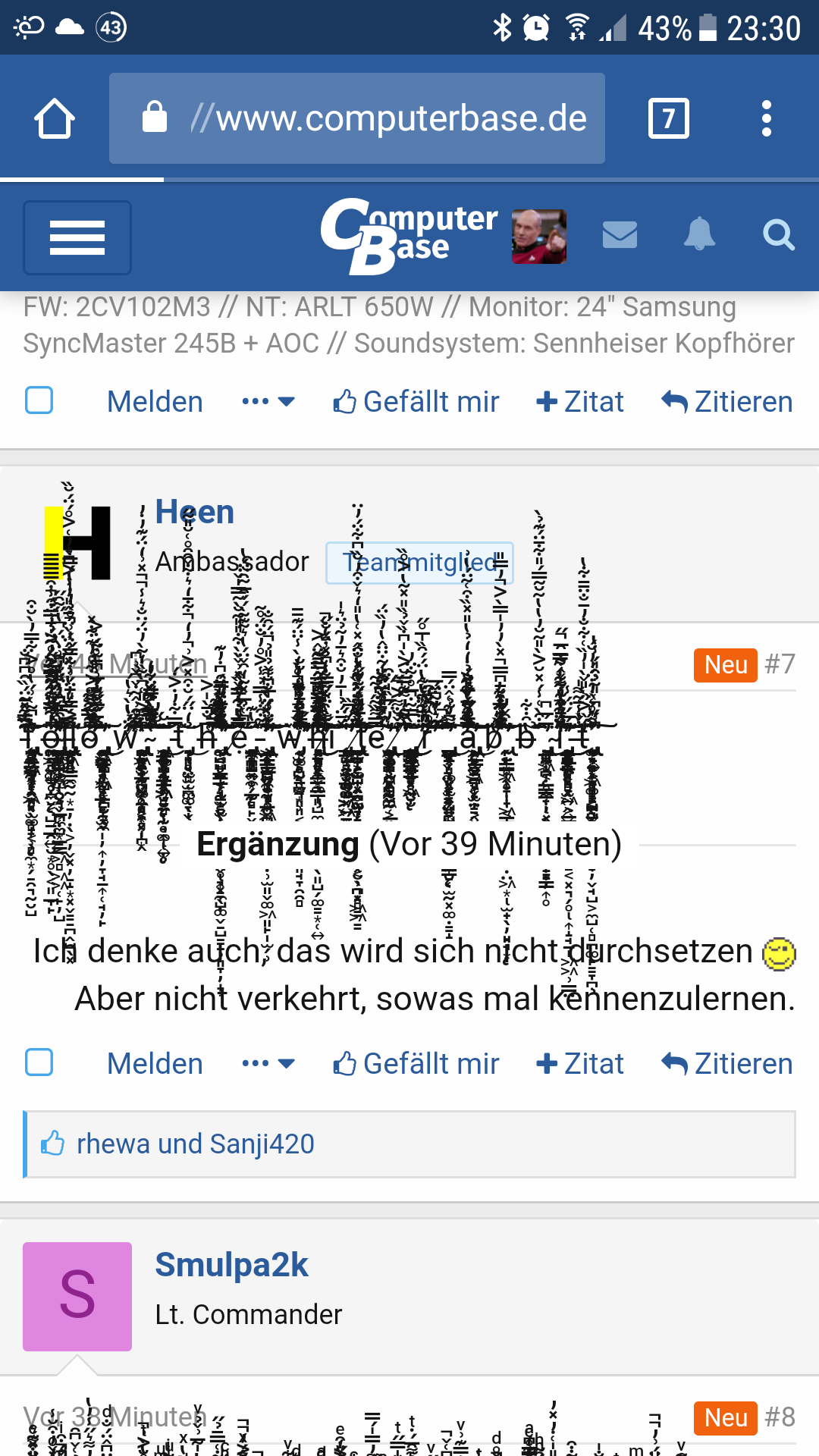819x1456 pixels.
Task: Check the report checkbox on Heen's post
Action: [x=39, y=1063]
